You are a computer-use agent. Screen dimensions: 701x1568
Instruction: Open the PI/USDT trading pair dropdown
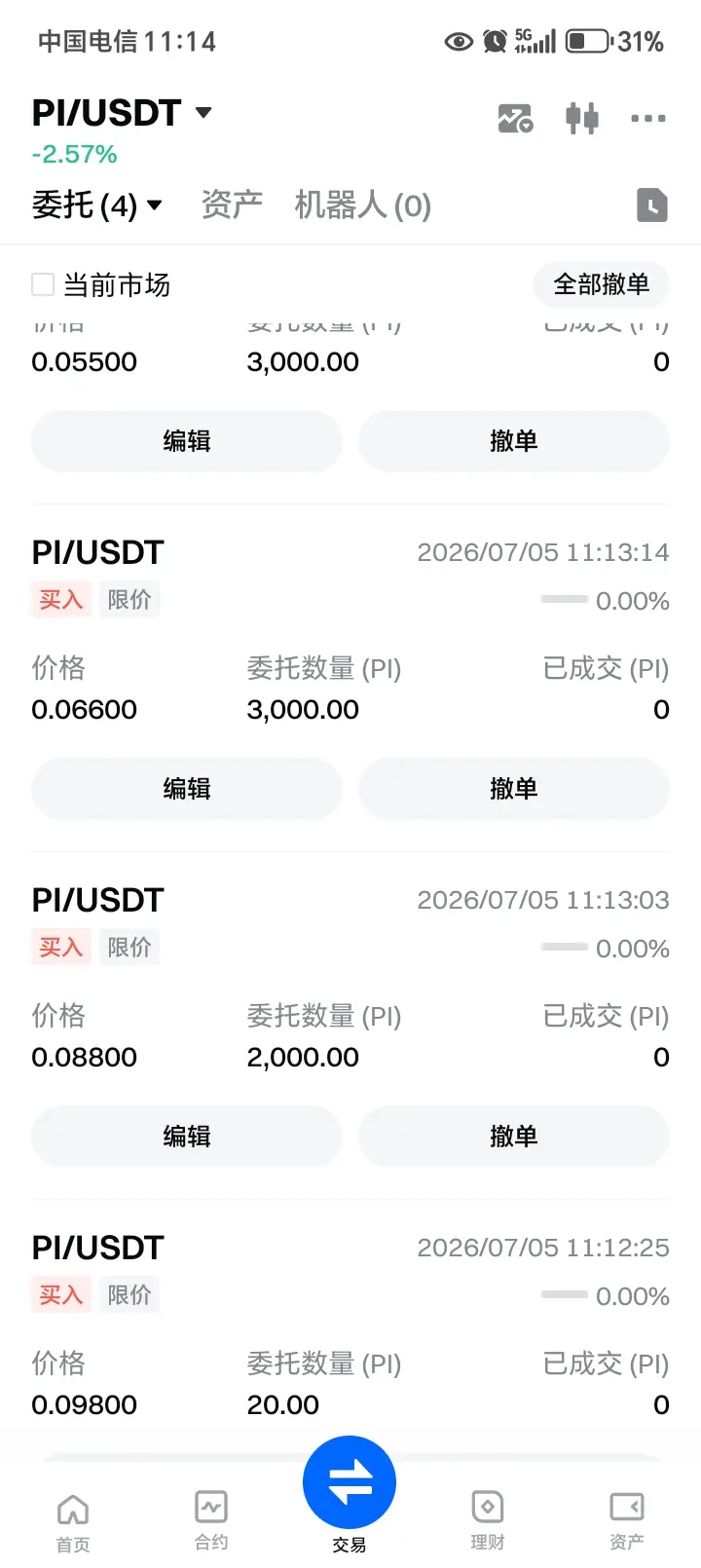pyautogui.click(x=122, y=113)
